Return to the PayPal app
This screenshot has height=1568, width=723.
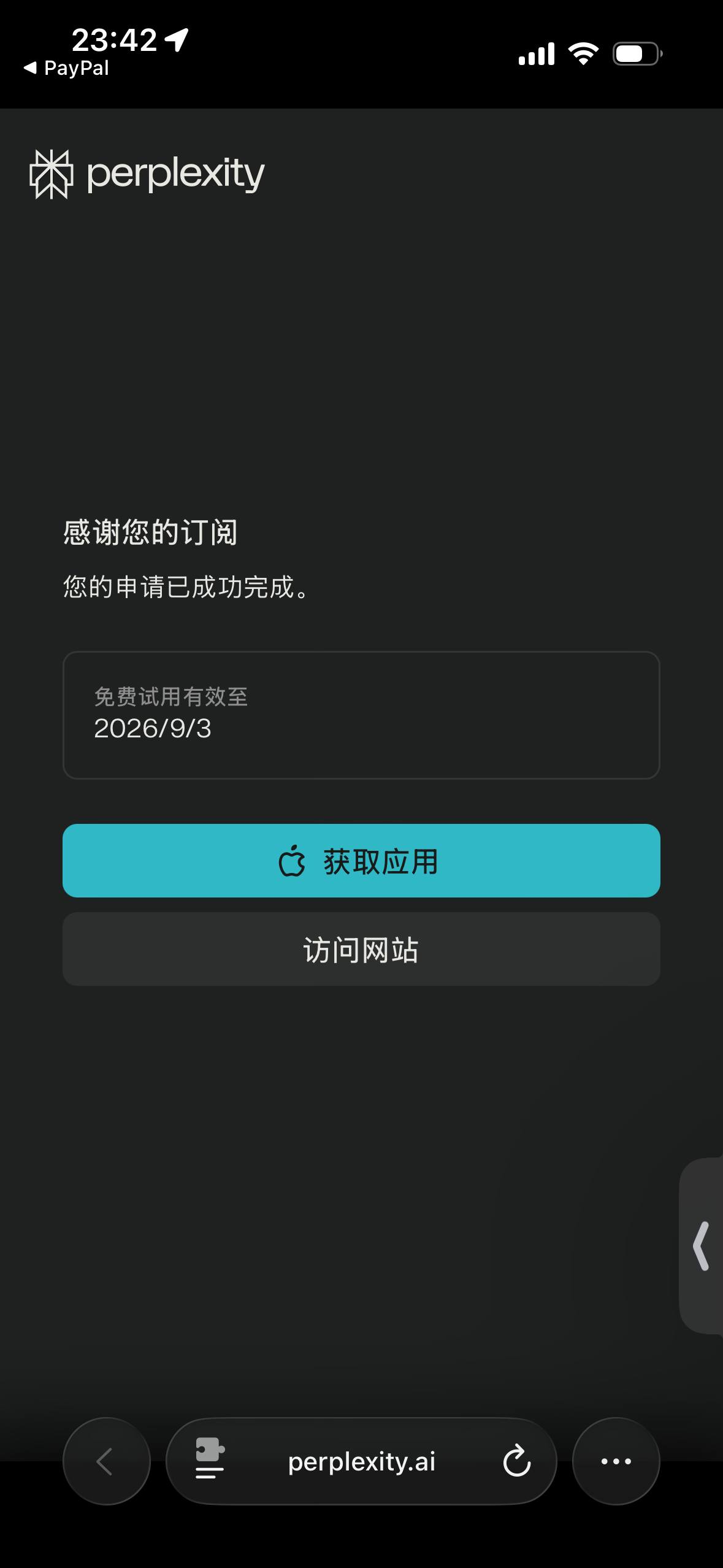tap(66, 68)
